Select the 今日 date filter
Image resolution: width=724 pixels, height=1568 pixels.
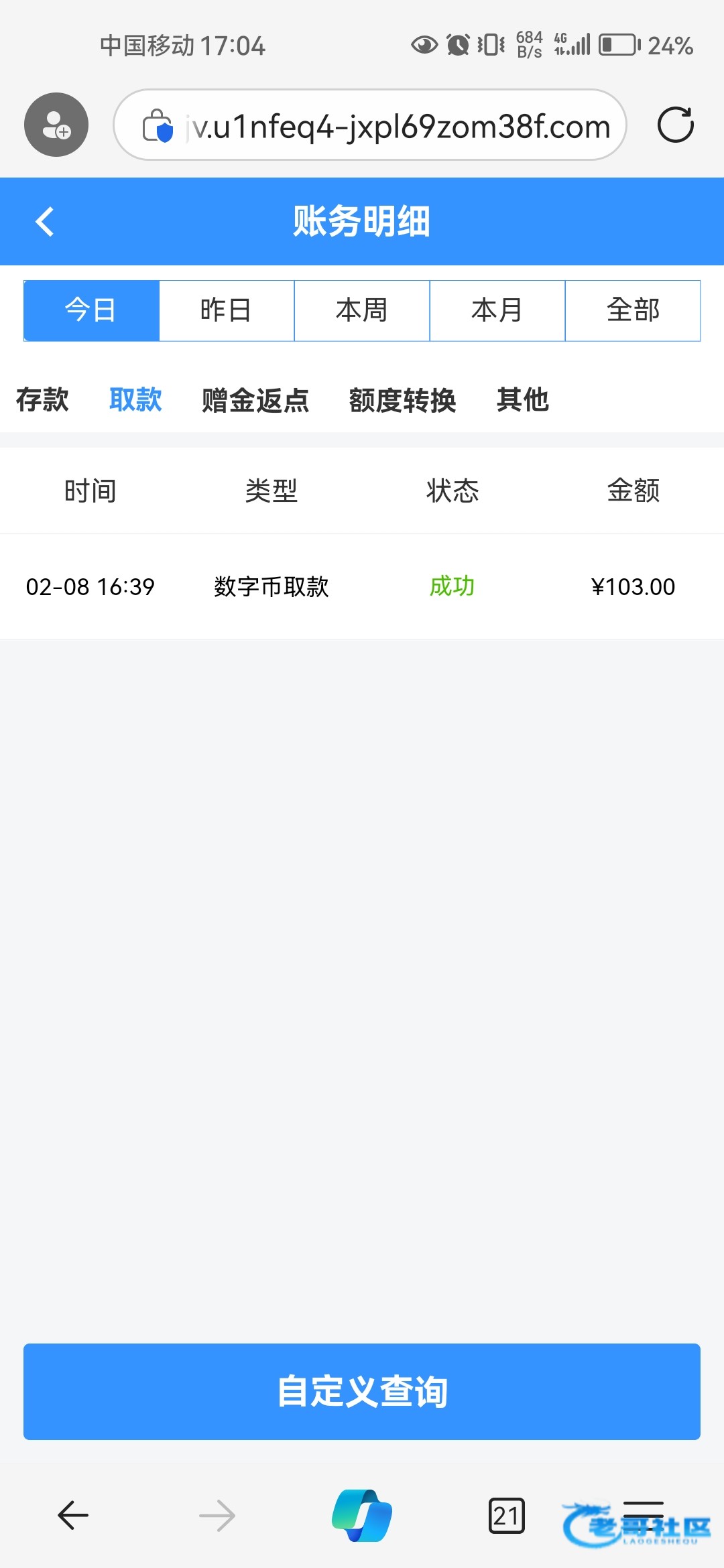pos(91,310)
